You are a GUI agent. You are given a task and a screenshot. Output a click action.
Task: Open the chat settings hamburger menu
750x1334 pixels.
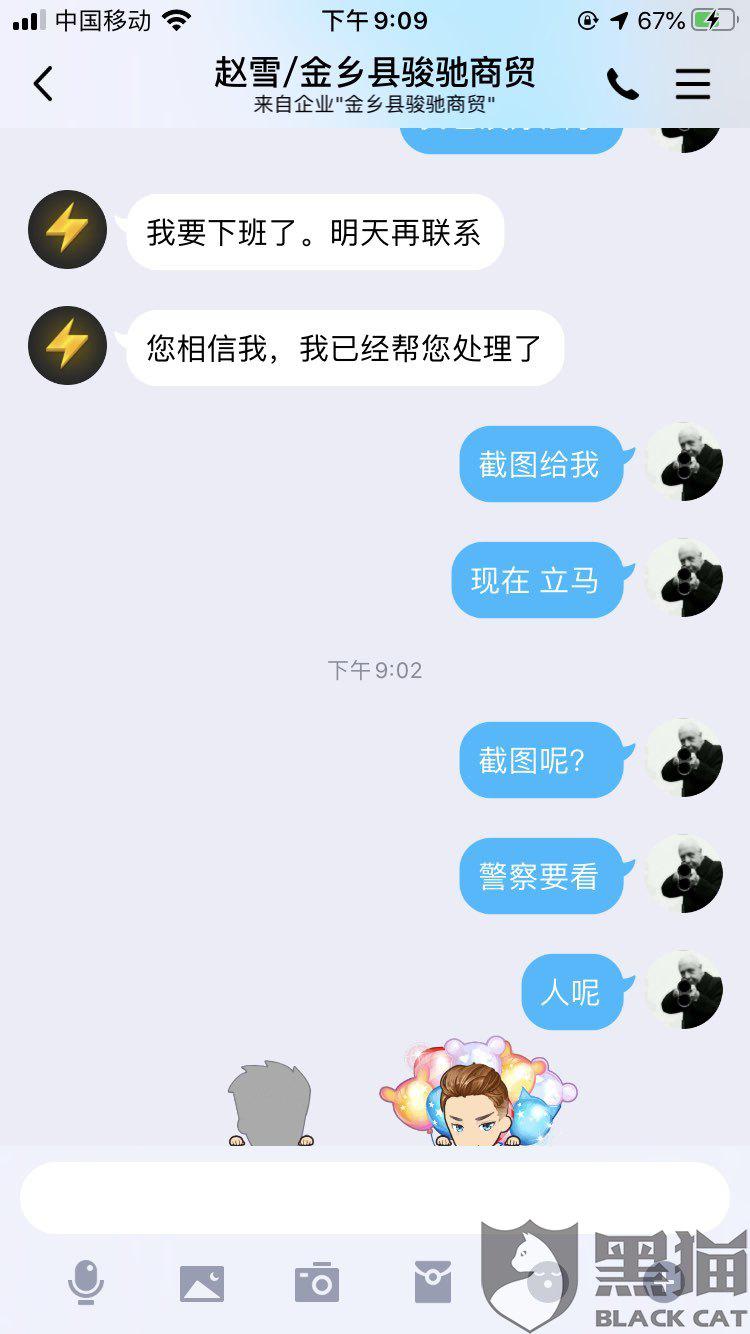pos(693,84)
